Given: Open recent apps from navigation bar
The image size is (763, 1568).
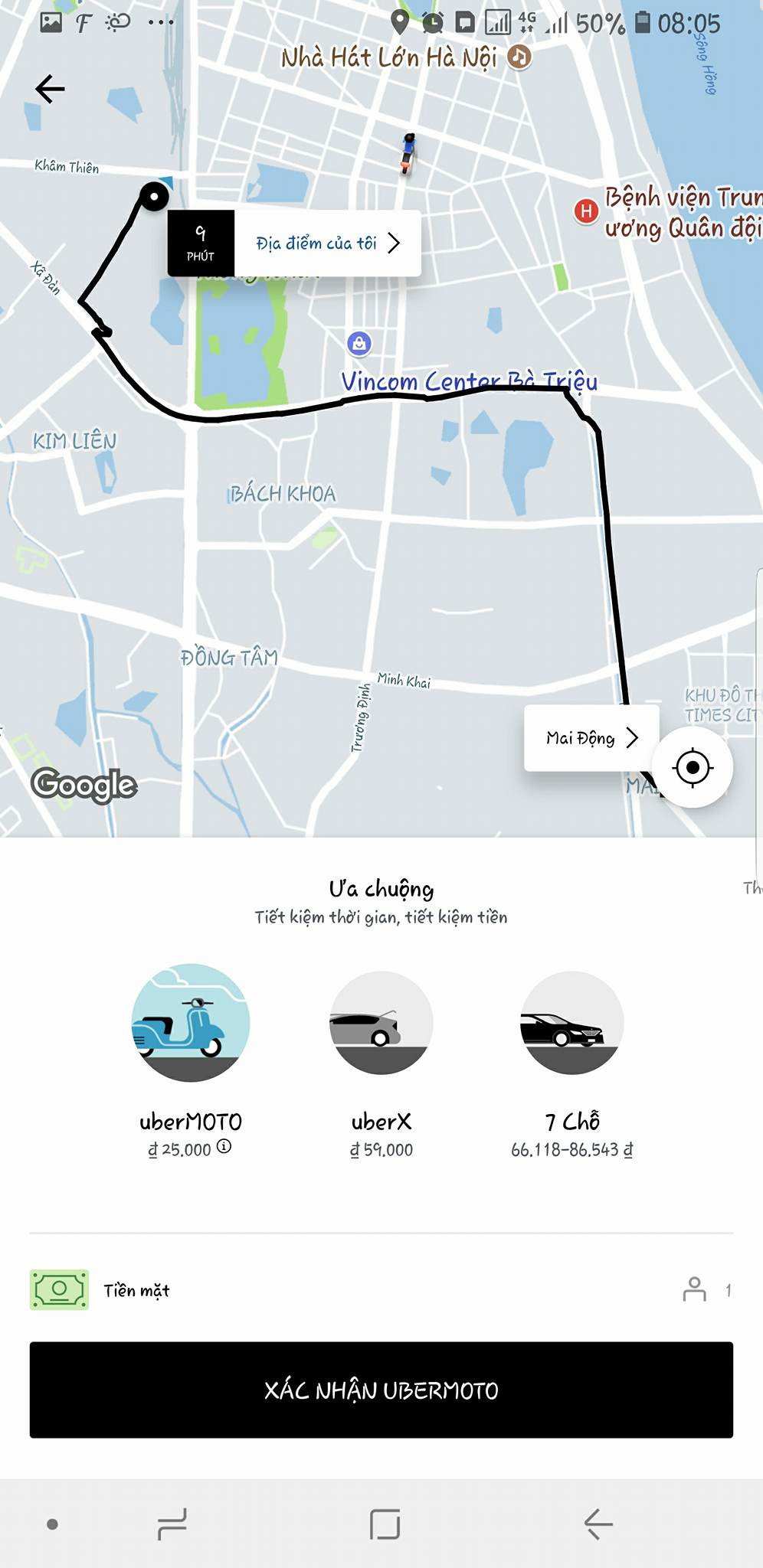Looking at the screenshot, I should pos(172,1524).
